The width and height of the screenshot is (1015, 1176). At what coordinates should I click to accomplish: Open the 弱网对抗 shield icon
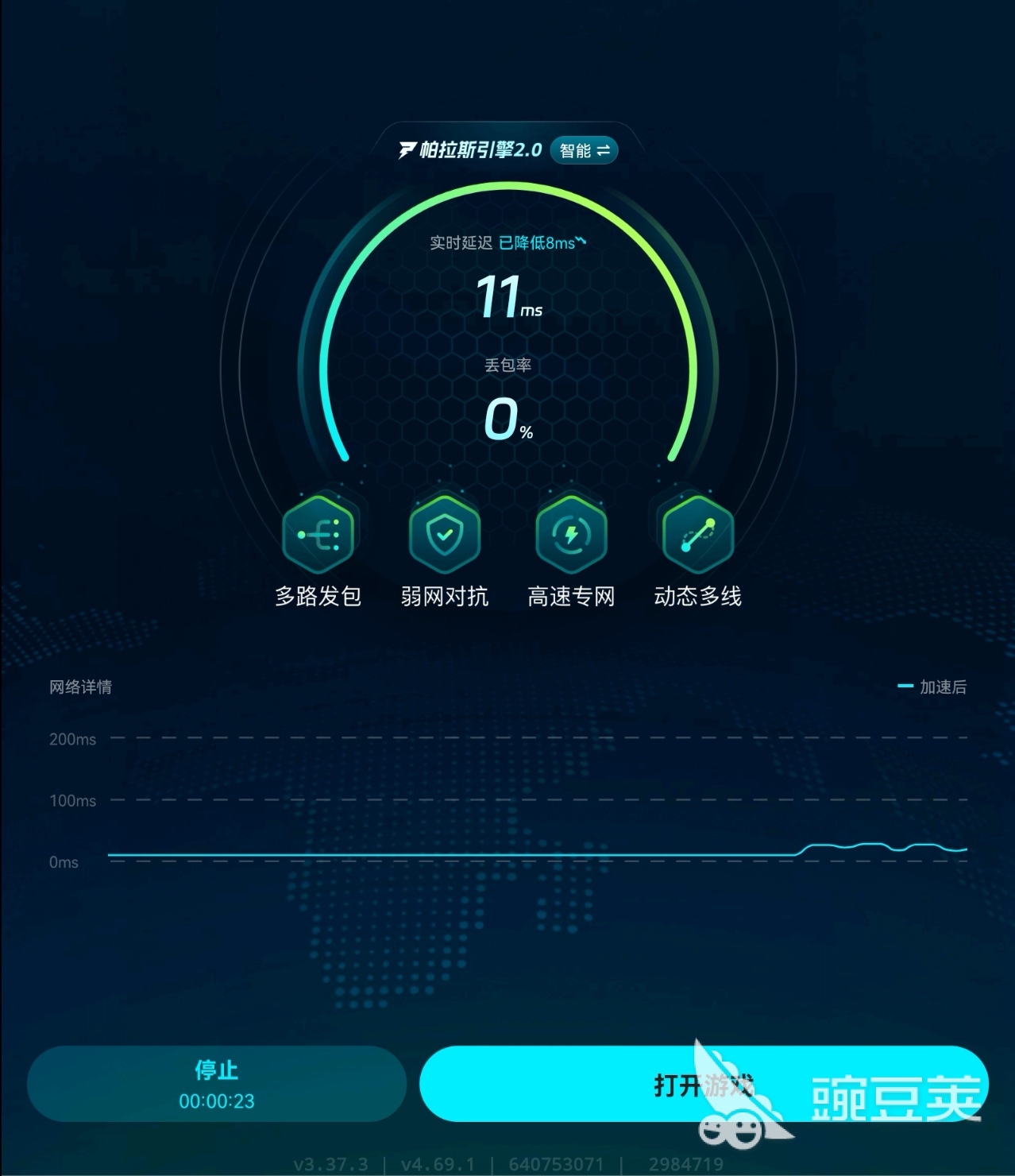pyautogui.click(x=445, y=535)
